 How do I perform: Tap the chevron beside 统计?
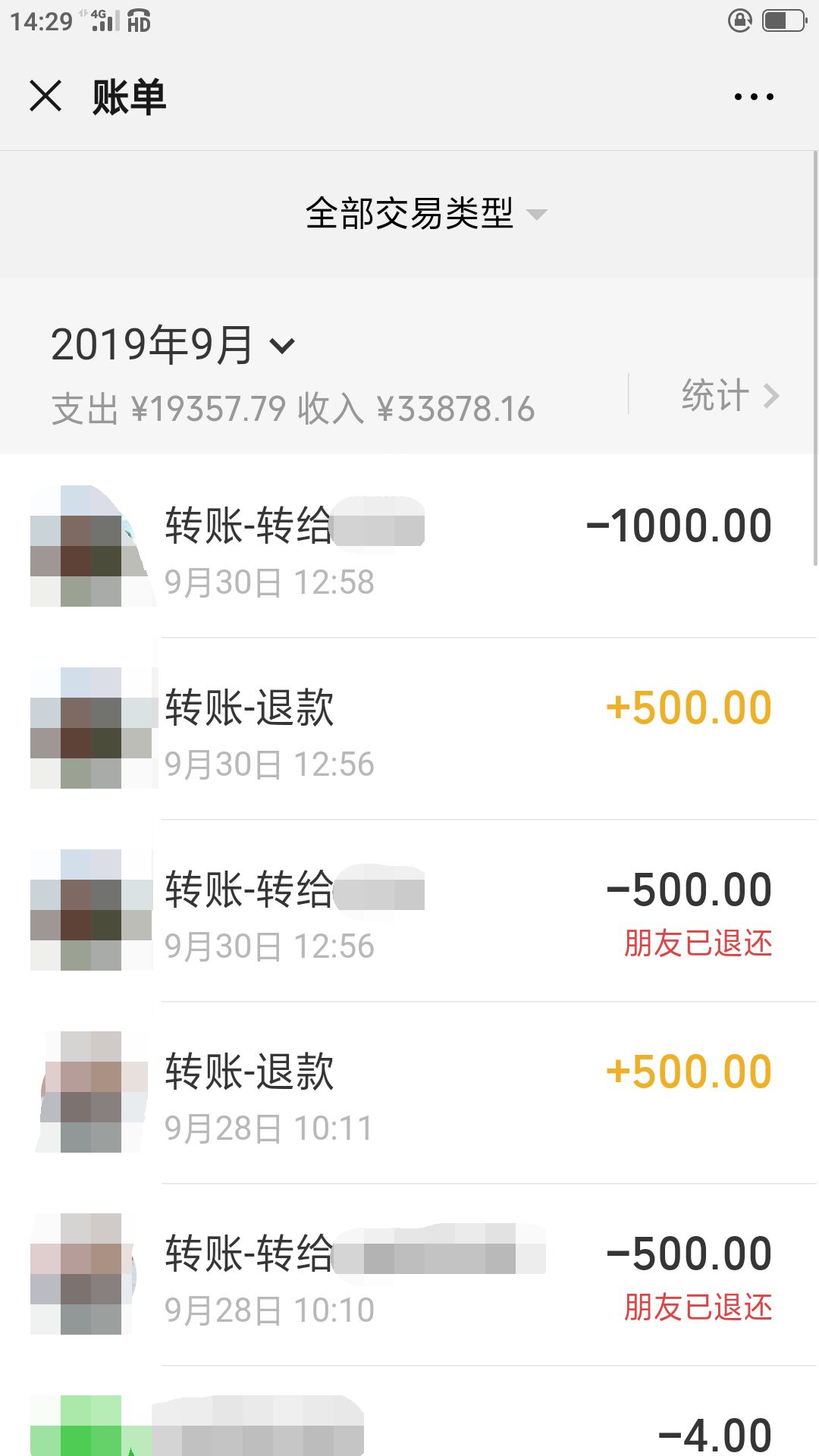(x=773, y=396)
